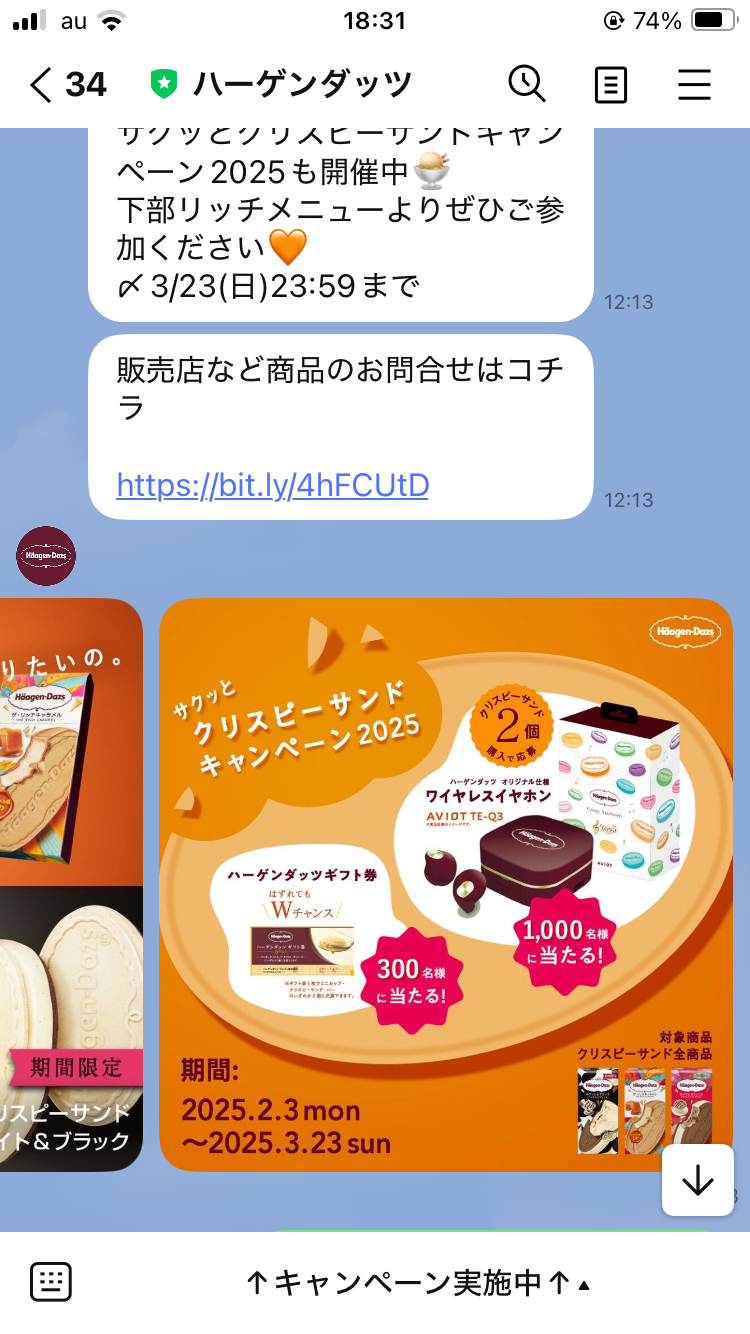The height and width of the screenshot is (1334, 750).
Task: Open the notes icon in header
Action: [611, 85]
